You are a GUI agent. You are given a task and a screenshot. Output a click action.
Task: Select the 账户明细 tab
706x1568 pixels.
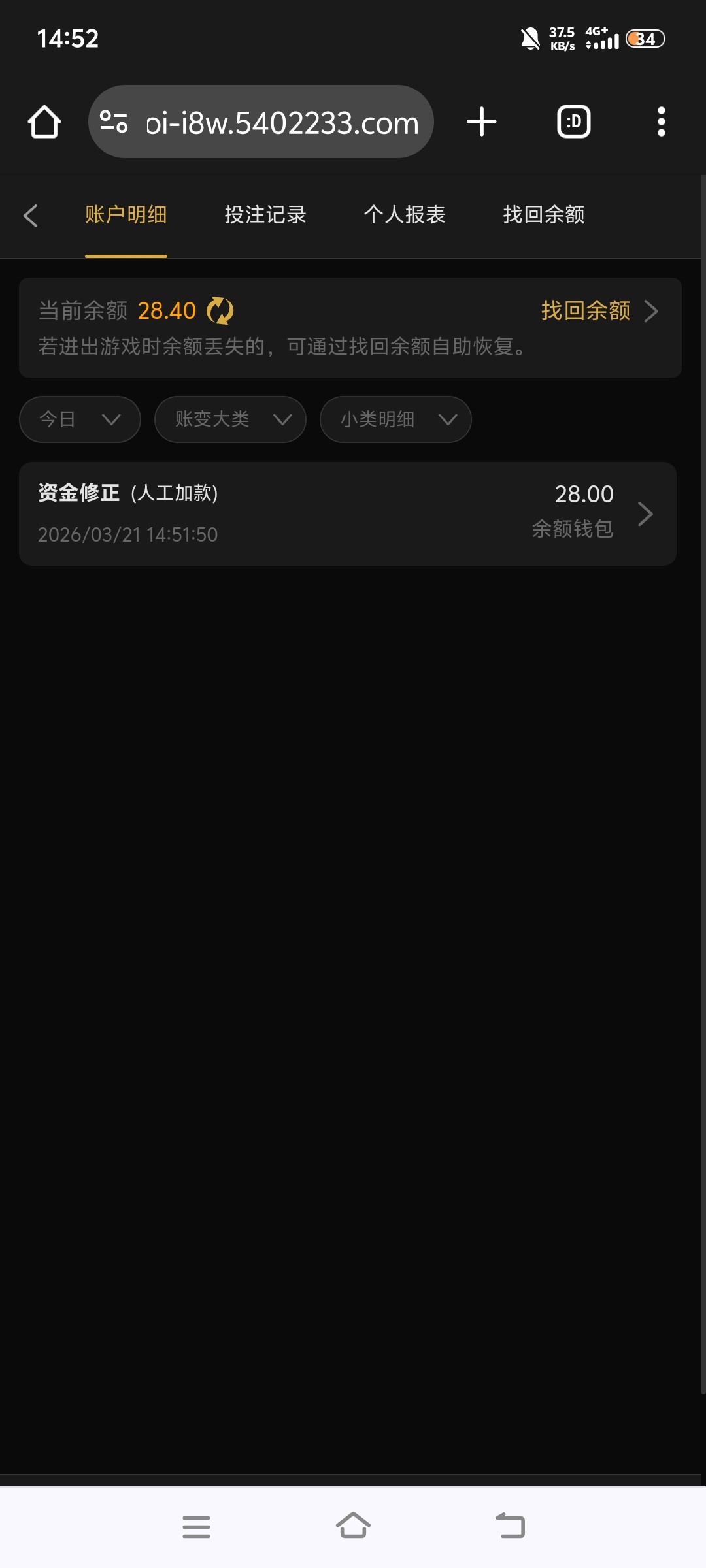click(x=126, y=215)
